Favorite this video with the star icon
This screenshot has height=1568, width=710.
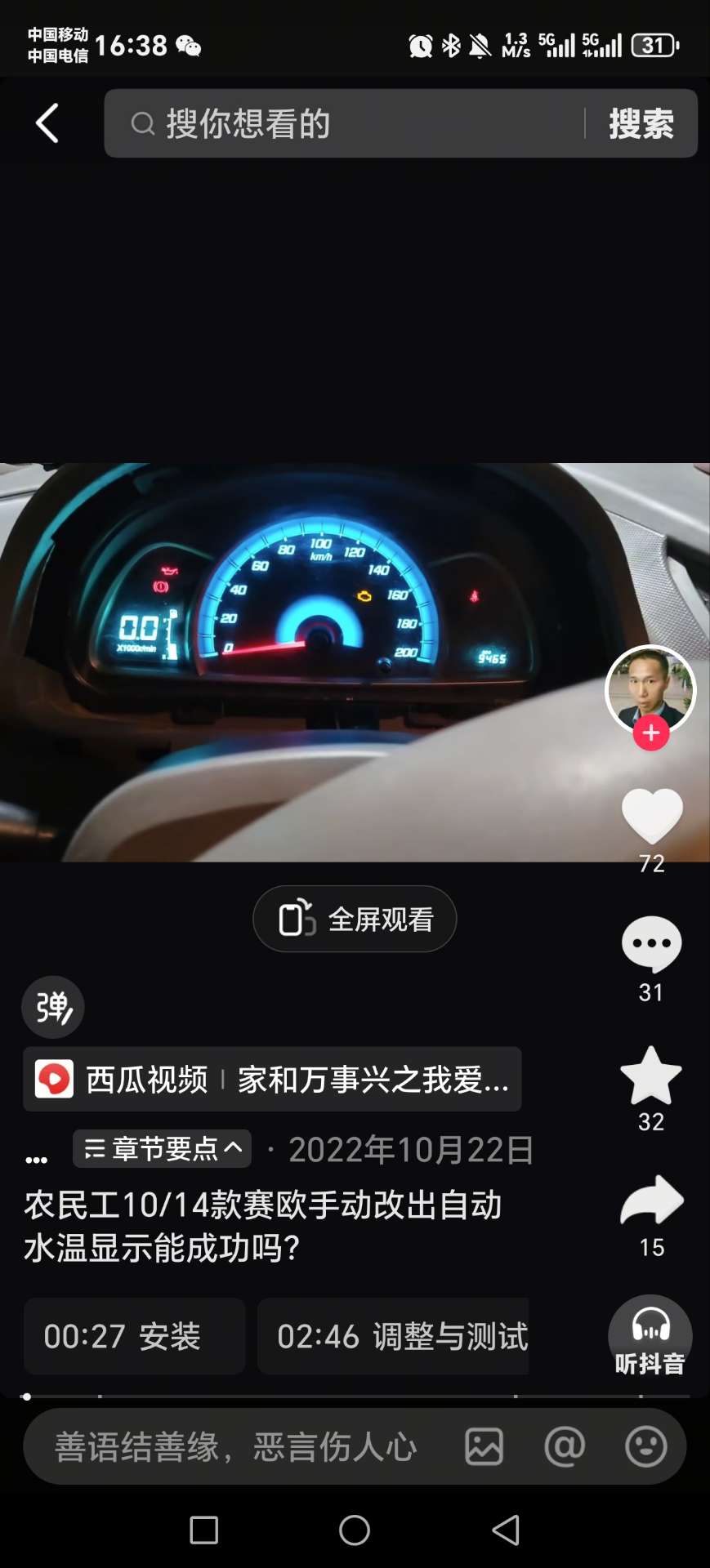651,1076
